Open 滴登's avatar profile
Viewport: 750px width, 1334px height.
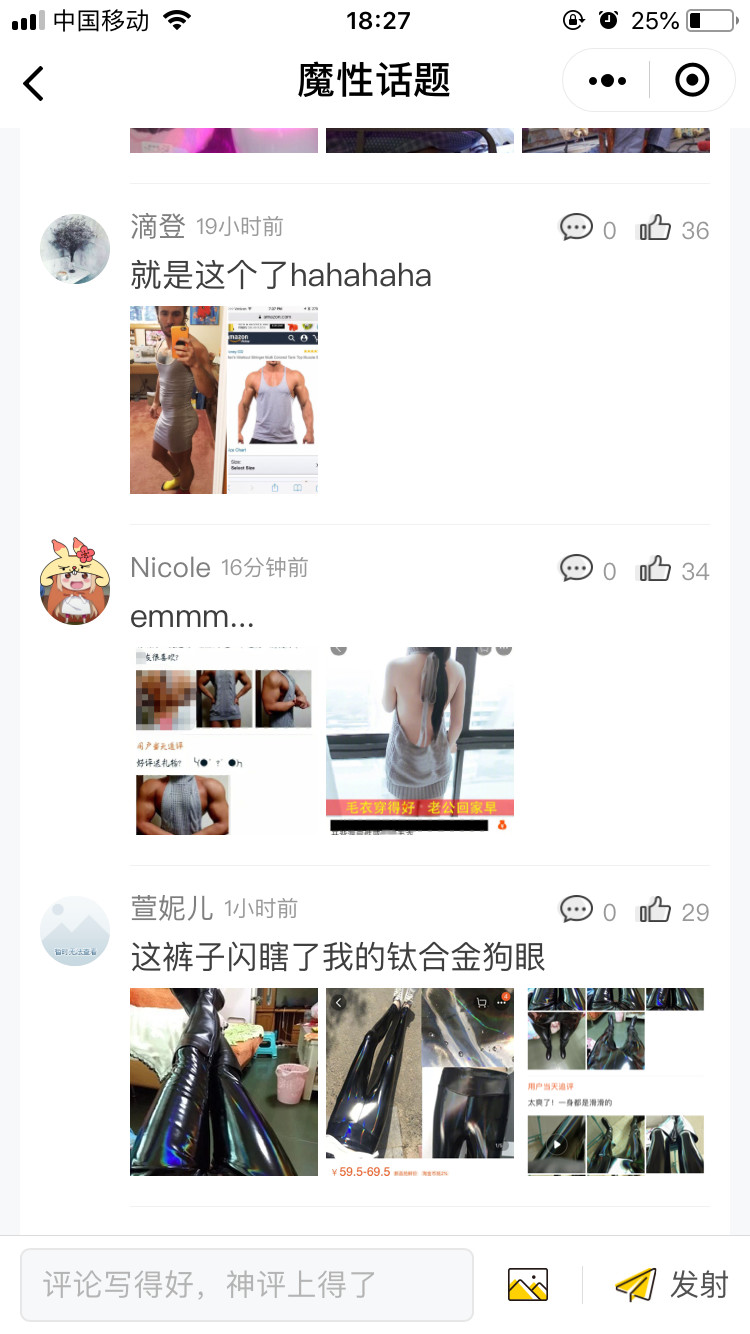75,249
